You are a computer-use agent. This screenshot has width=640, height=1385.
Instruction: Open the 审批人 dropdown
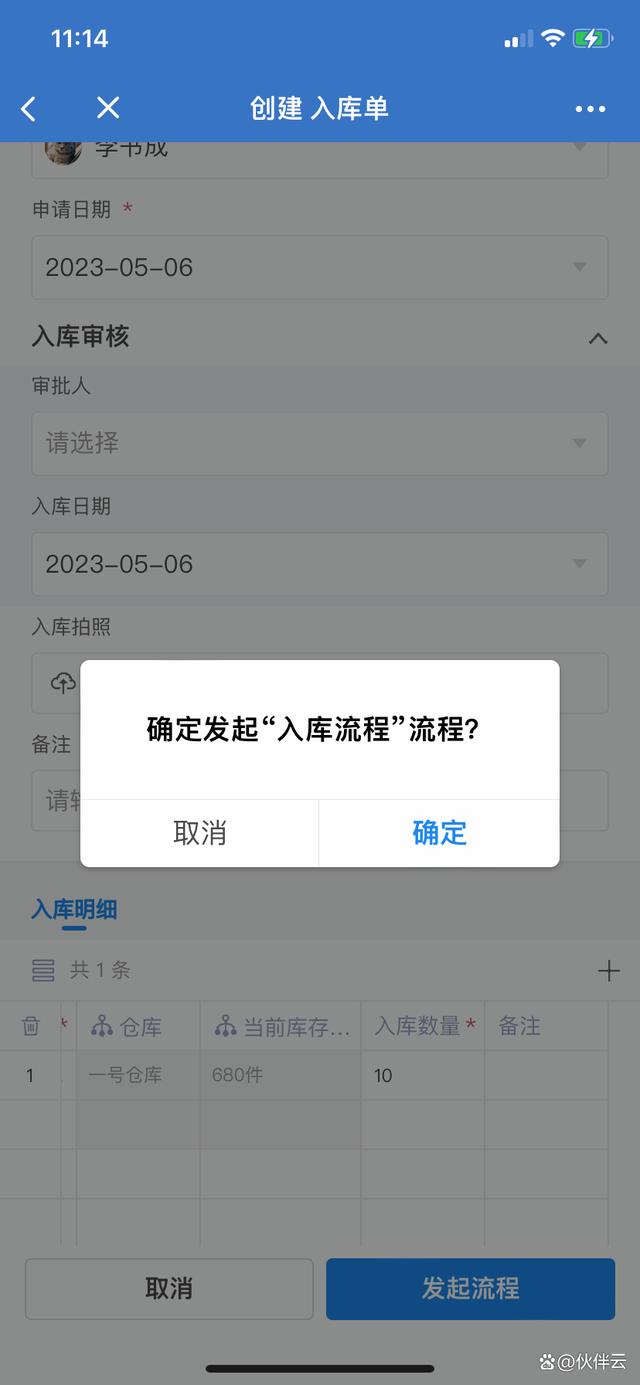coord(320,443)
